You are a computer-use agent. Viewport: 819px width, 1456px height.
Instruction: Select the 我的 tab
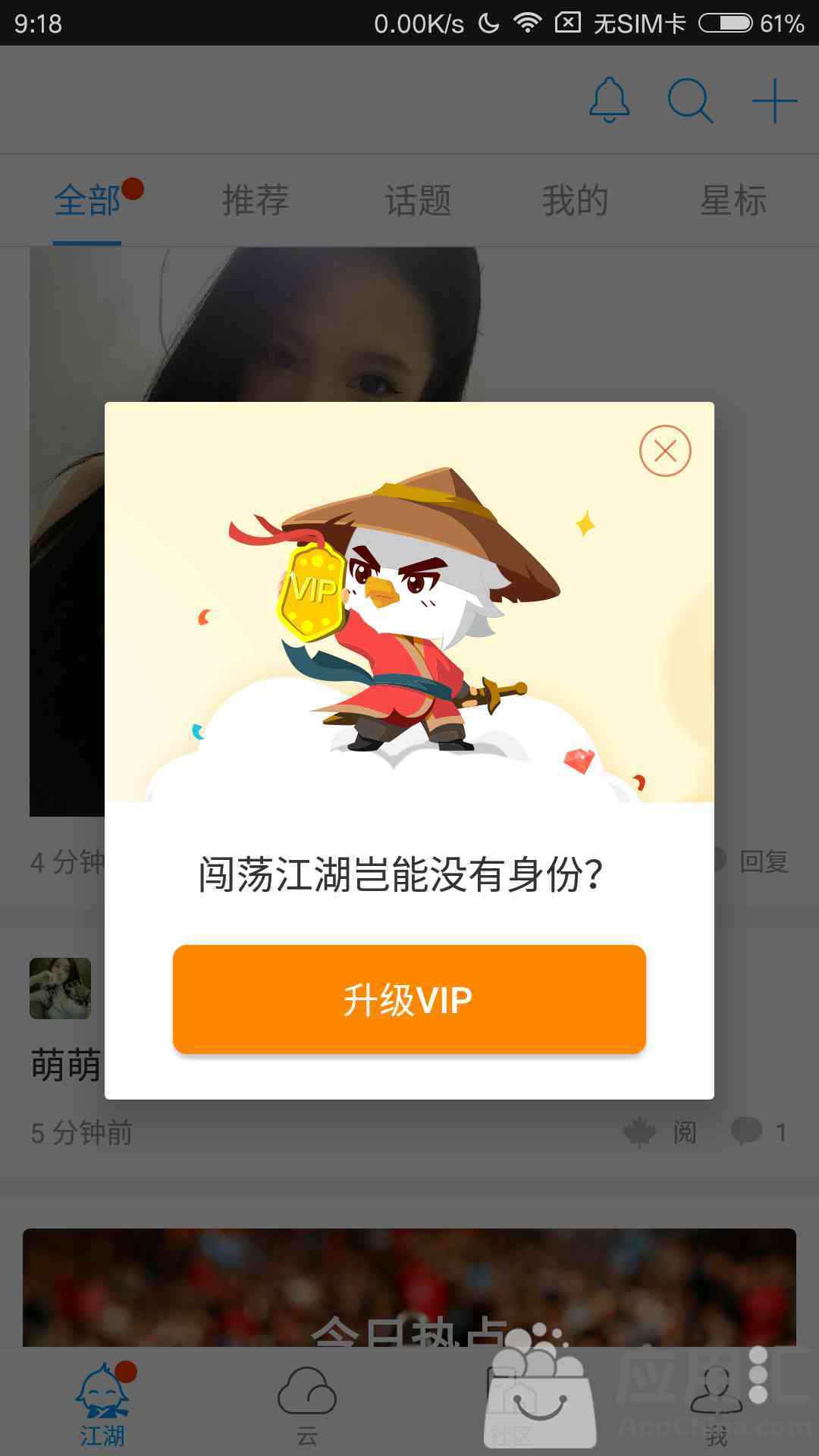[x=575, y=201]
